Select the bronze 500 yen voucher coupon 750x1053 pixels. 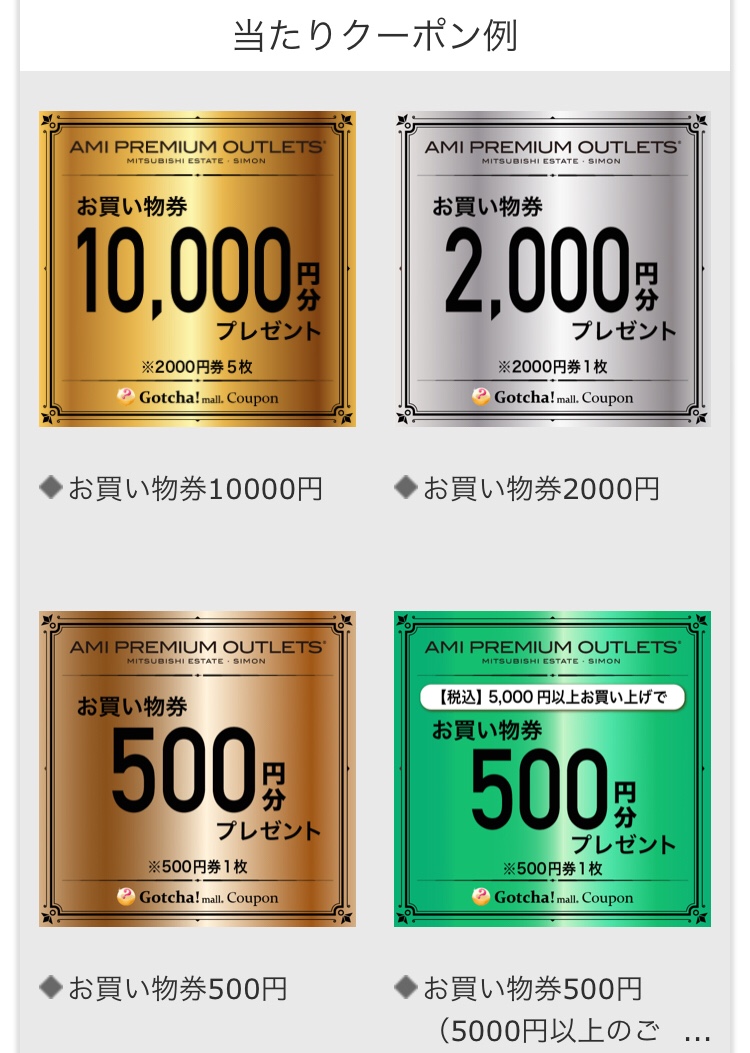click(197, 768)
